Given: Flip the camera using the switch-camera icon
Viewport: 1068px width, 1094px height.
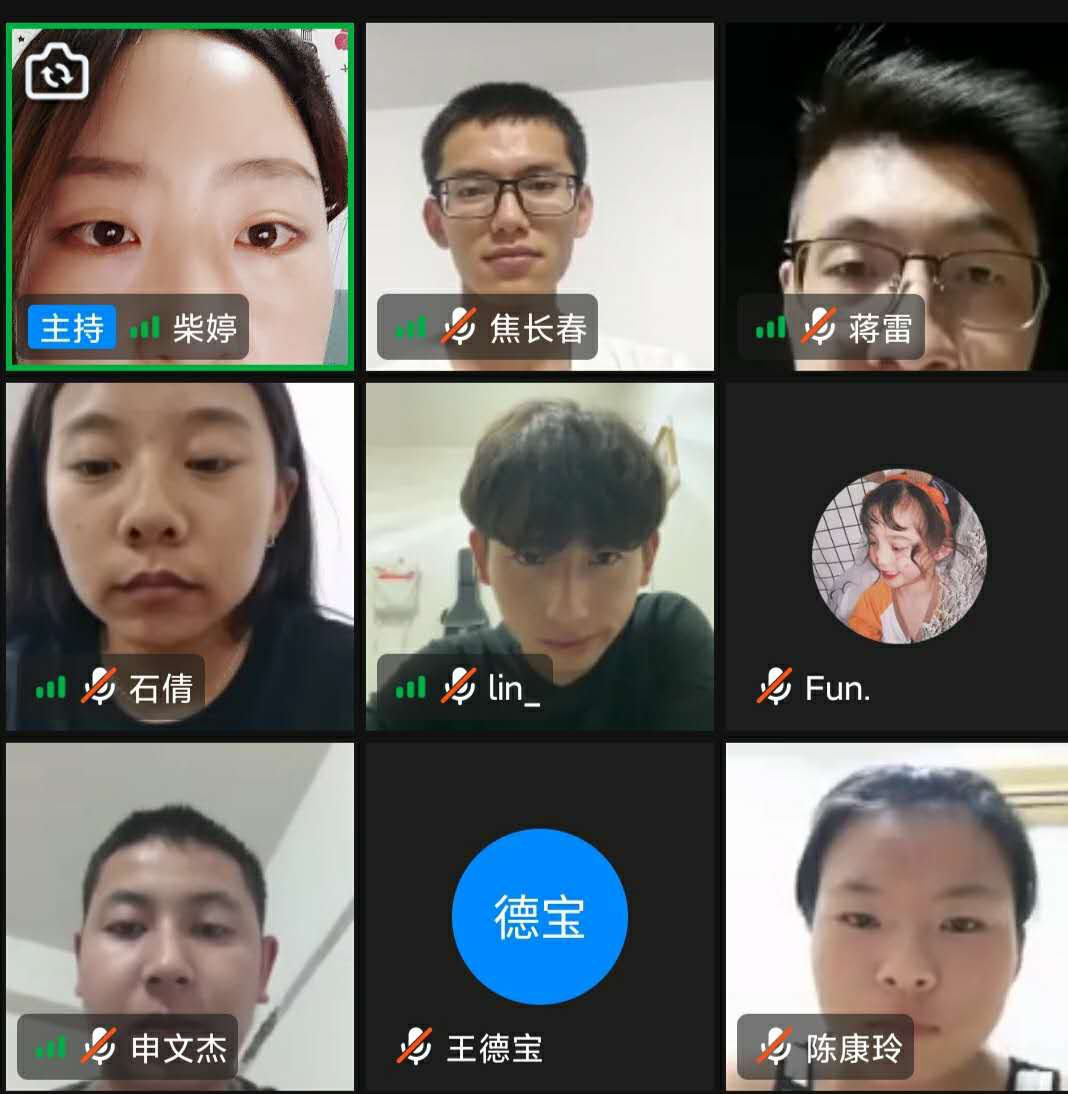Looking at the screenshot, I should (x=57, y=72).
